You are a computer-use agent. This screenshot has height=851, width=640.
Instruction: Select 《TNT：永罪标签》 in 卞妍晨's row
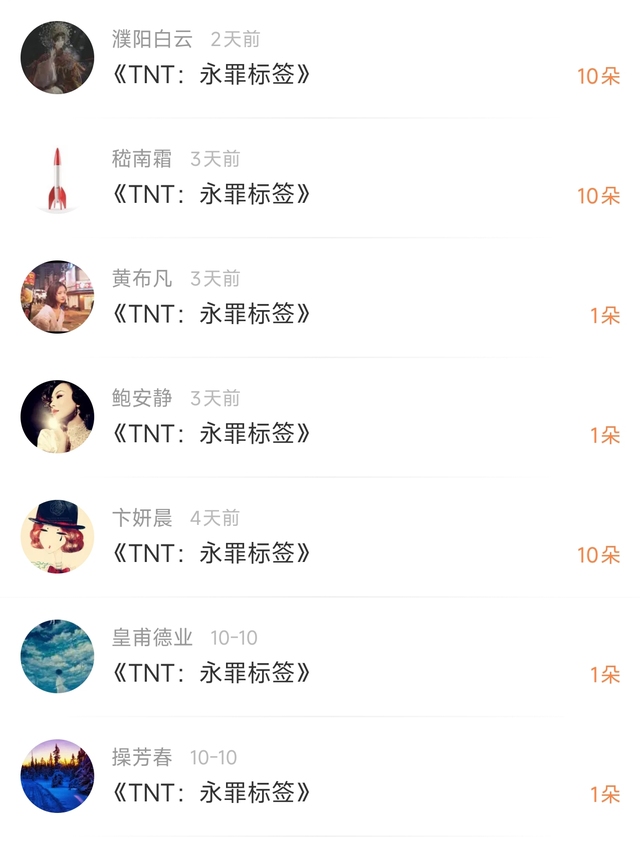pos(211,553)
